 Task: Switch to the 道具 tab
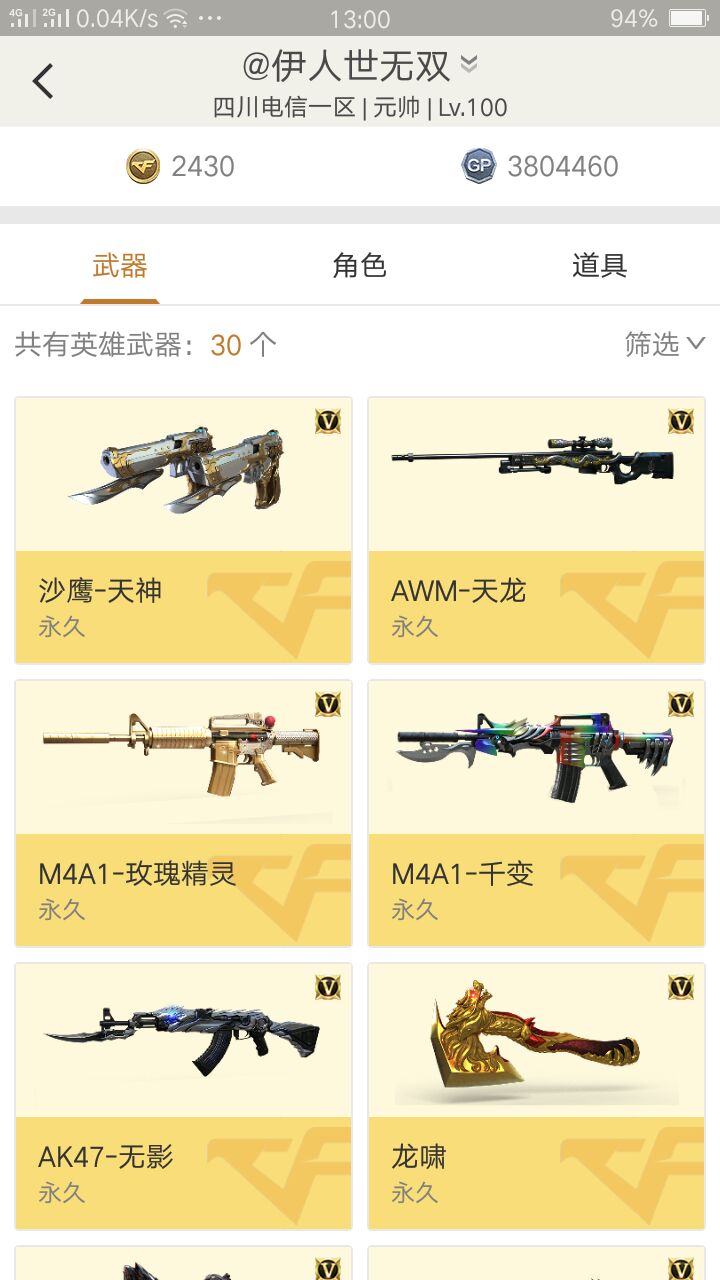599,266
